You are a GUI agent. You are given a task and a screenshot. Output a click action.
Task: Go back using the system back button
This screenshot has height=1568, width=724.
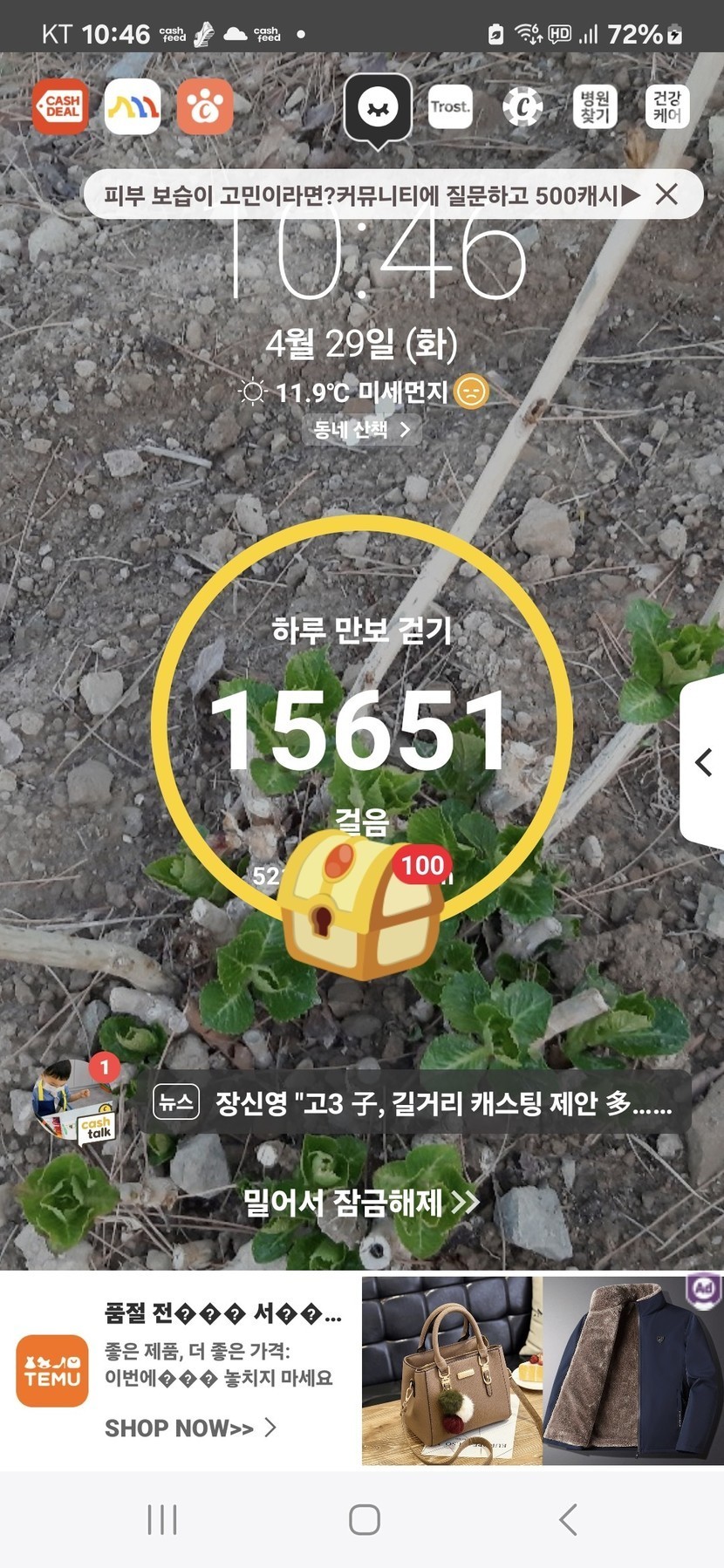click(x=568, y=1519)
